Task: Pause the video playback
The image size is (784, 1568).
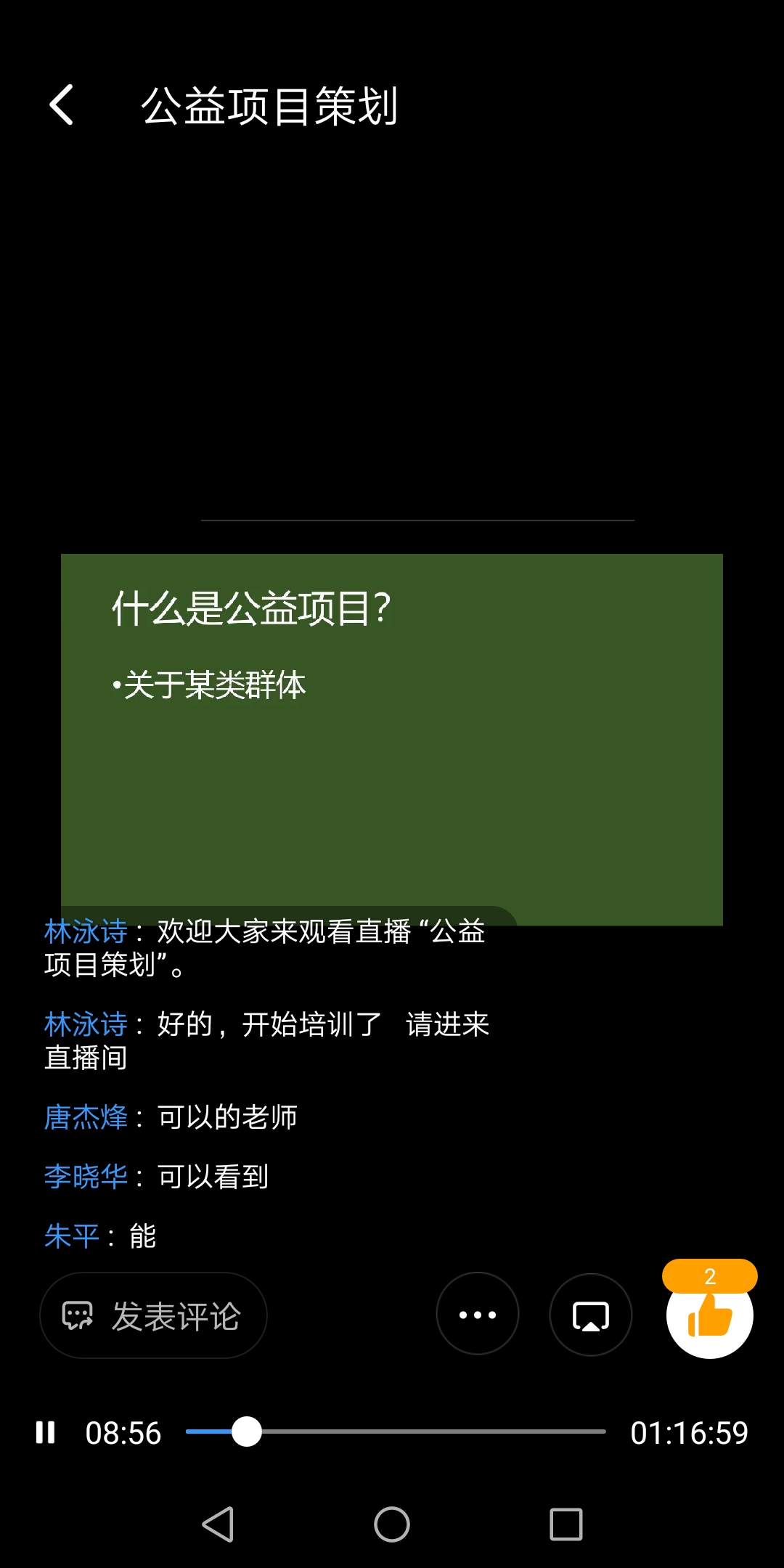Action: point(46,1432)
